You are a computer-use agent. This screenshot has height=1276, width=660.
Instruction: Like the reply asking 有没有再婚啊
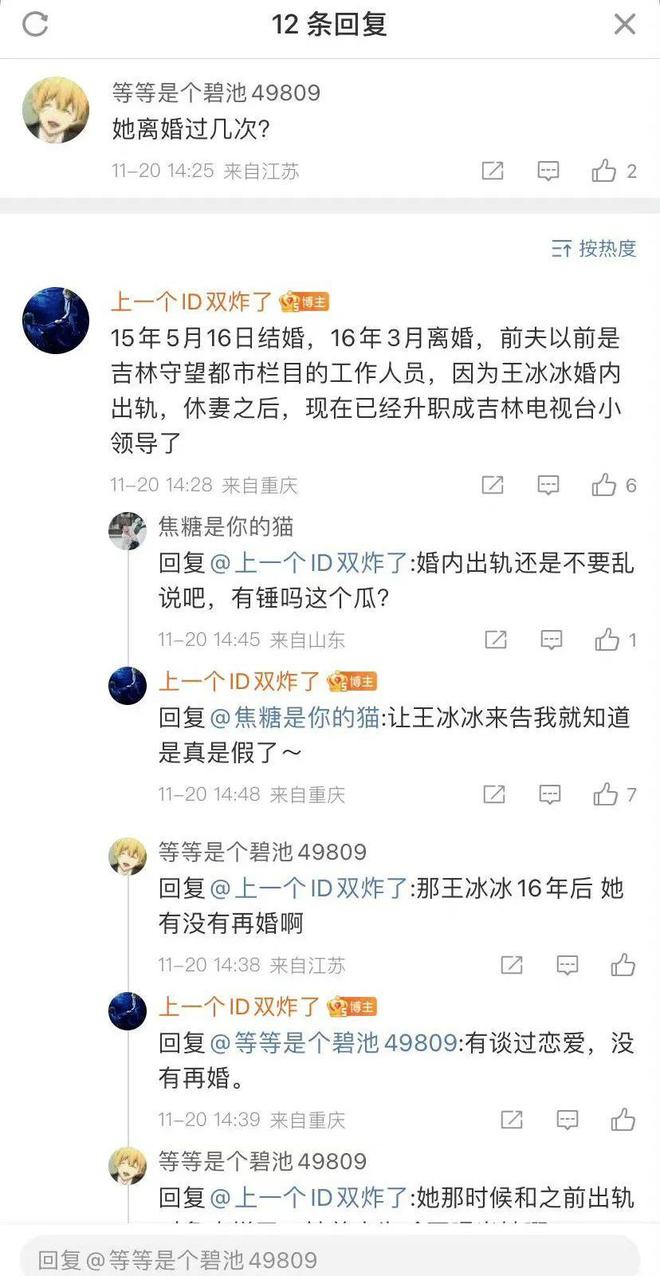pyautogui.click(x=623, y=965)
